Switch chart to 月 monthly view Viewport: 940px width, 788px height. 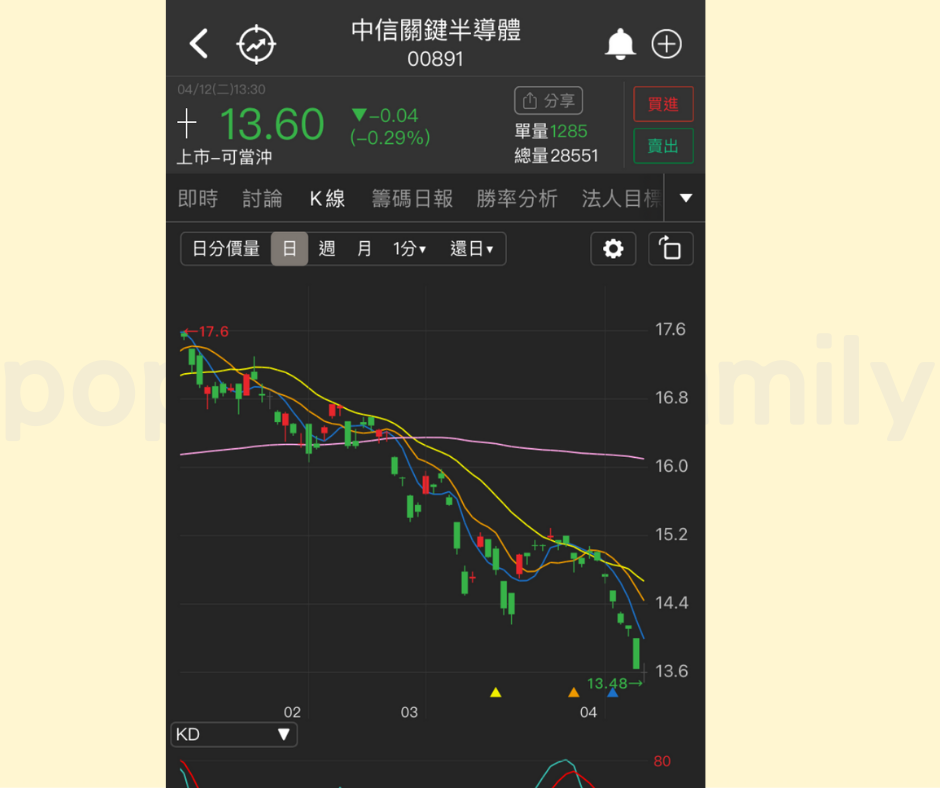pyautogui.click(x=364, y=249)
